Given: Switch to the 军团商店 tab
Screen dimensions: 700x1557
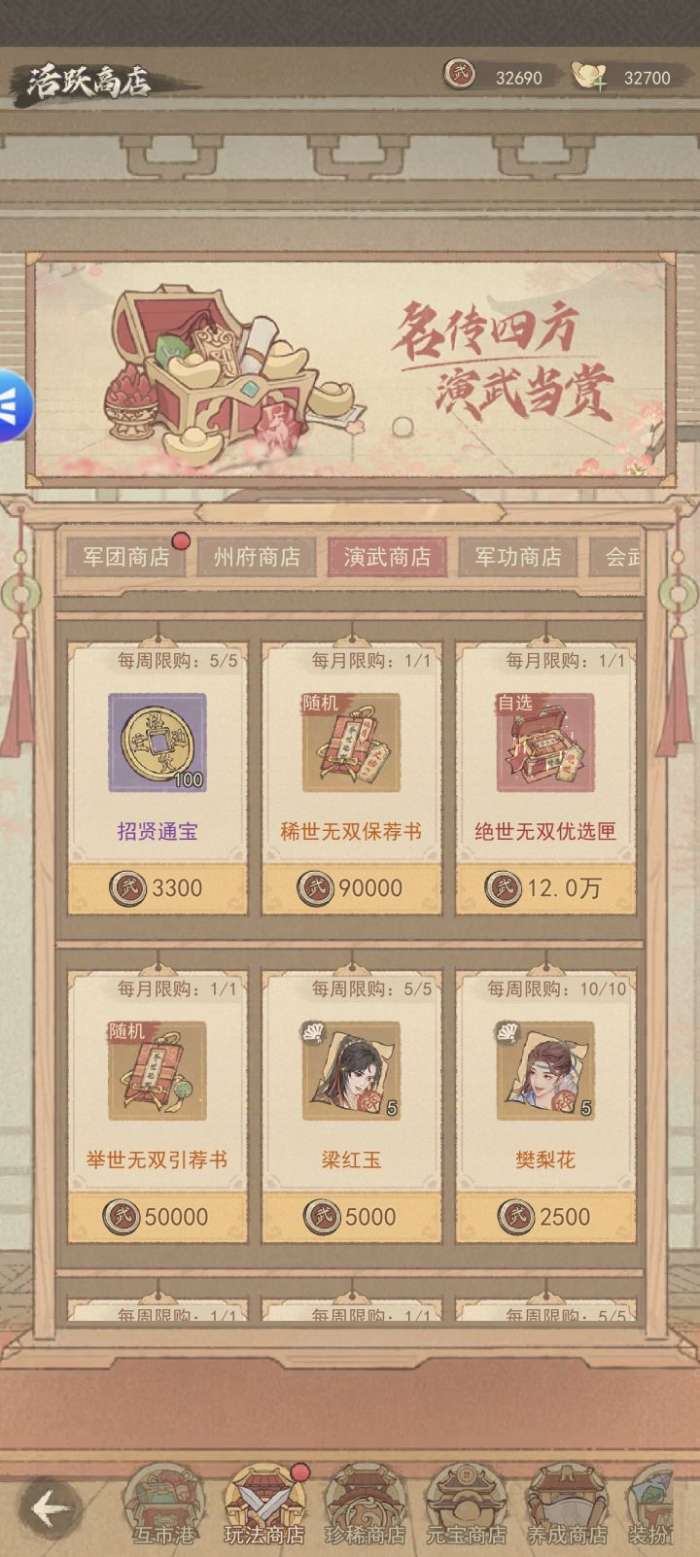Looking at the screenshot, I should tap(126, 557).
